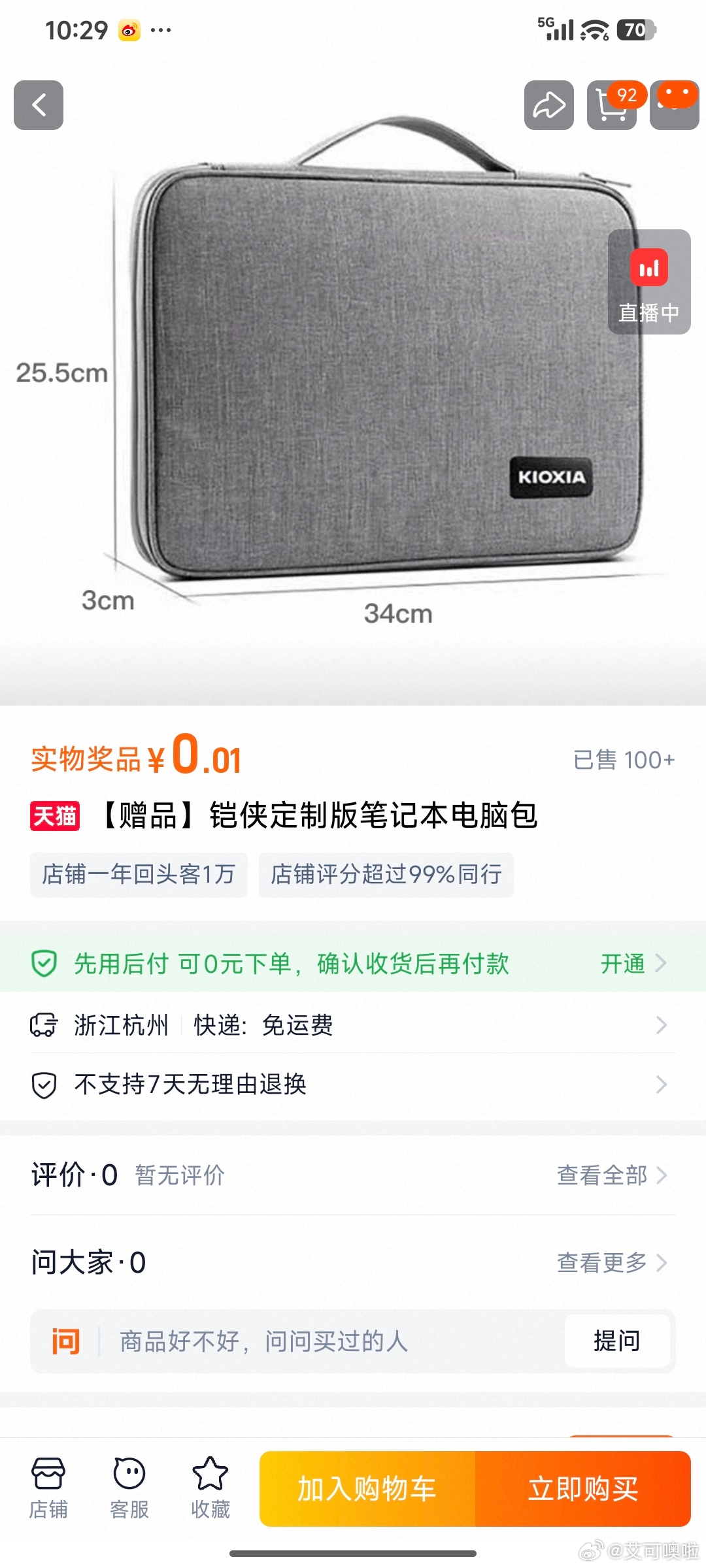Open the 直播中 live stream badge
This screenshot has width=706, height=1568.
[x=649, y=282]
